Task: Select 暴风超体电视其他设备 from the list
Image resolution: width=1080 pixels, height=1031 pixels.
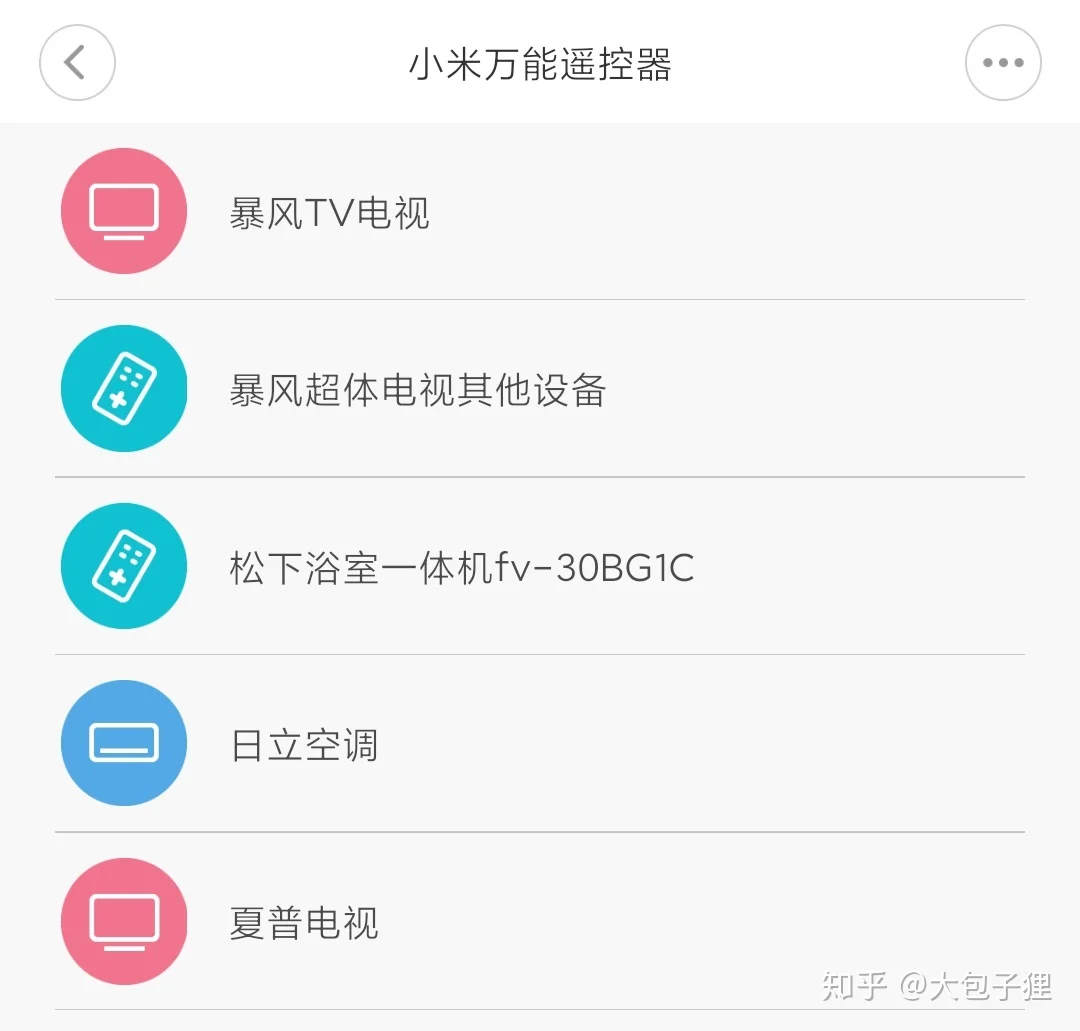Action: pyautogui.click(x=418, y=390)
